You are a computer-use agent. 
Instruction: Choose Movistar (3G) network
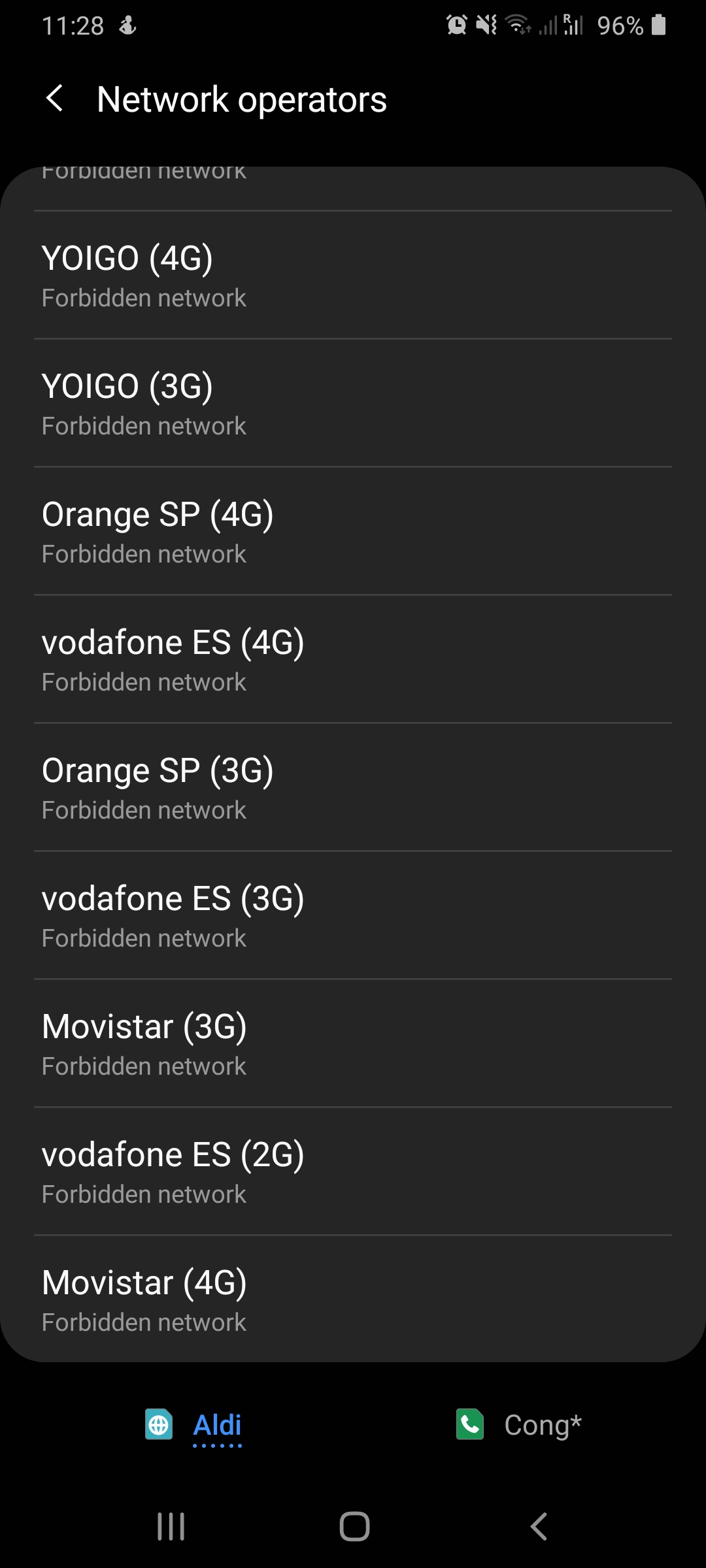click(x=353, y=1043)
